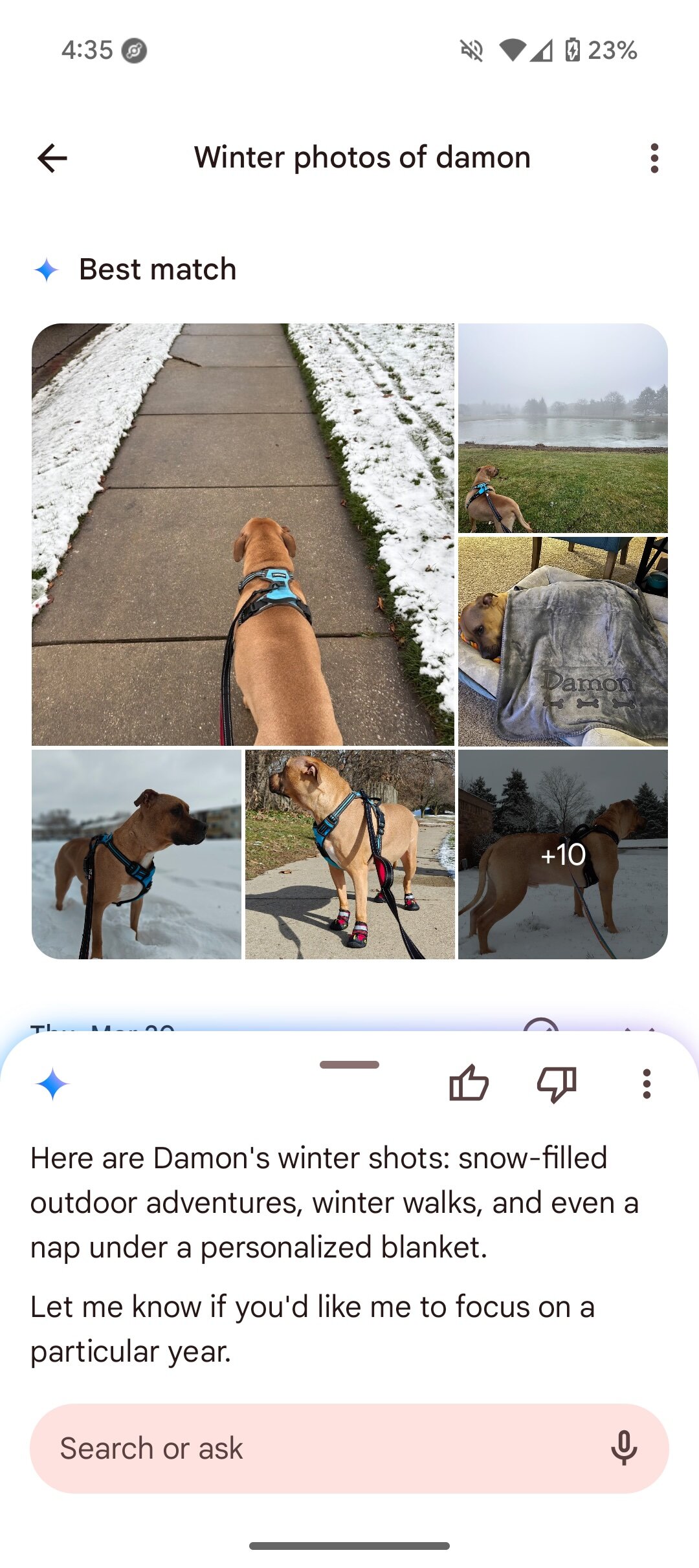View the +10 more photos tile
Image resolution: width=699 pixels, height=1568 pixels.
pyautogui.click(x=562, y=854)
